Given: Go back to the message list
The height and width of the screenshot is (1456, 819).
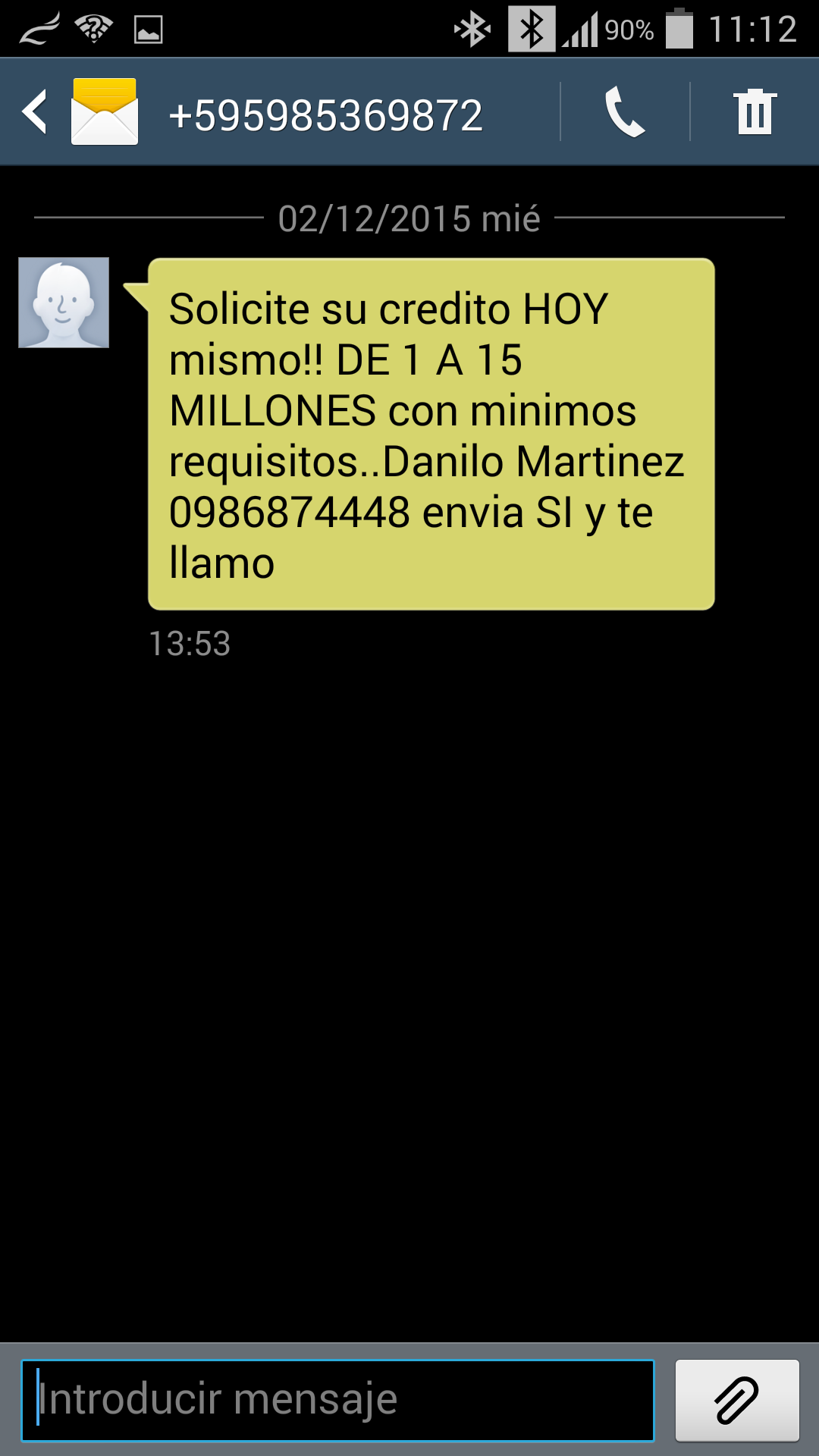Looking at the screenshot, I should pos(36,112).
